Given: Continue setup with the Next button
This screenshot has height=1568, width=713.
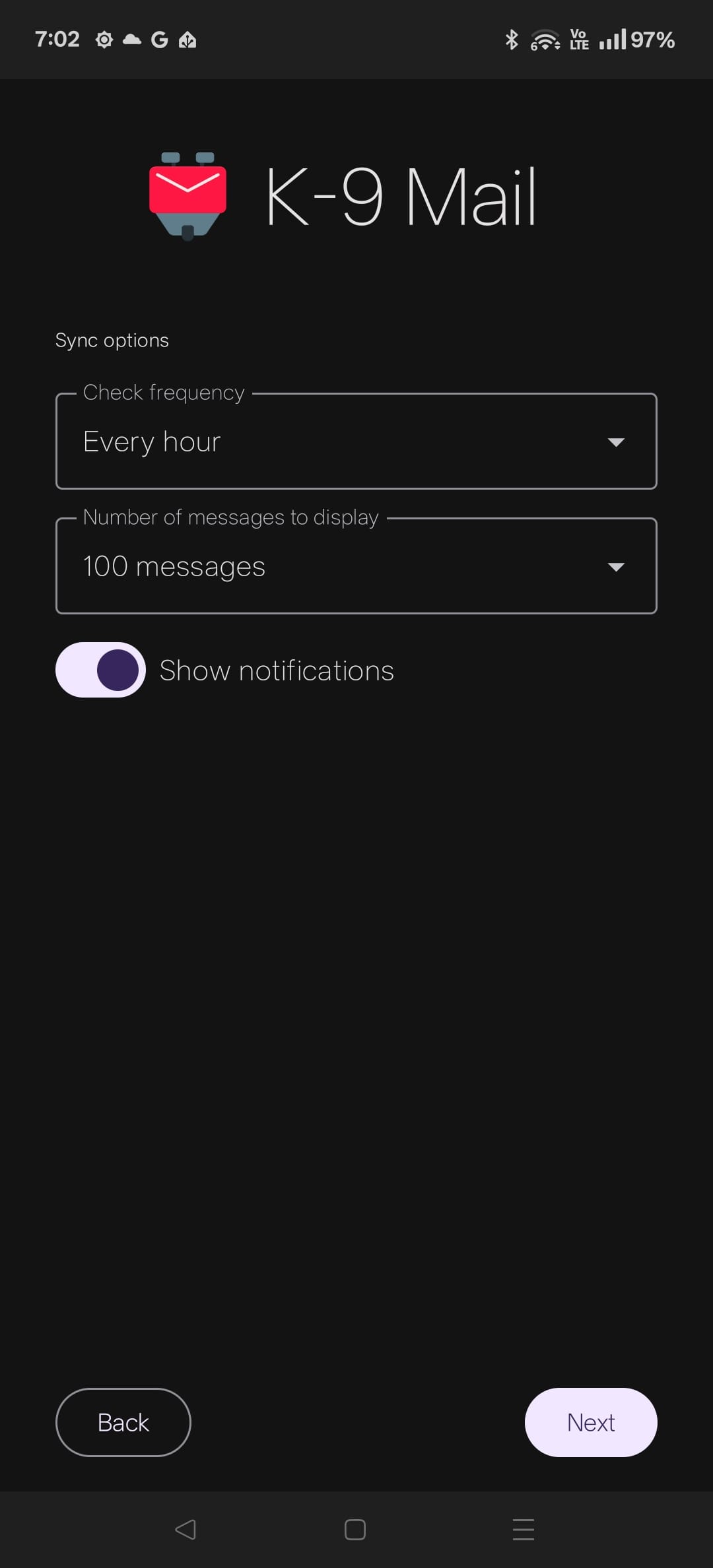Looking at the screenshot, I should (590, 1422).
